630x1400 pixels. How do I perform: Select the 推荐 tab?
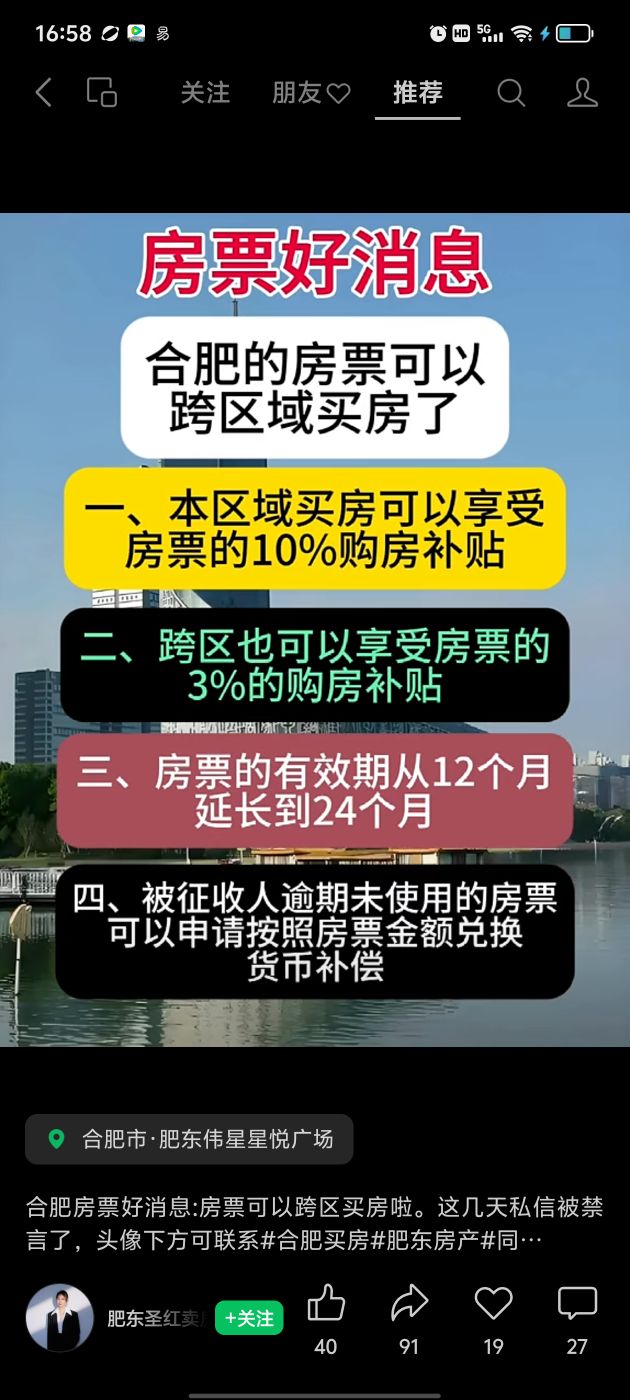418,93
